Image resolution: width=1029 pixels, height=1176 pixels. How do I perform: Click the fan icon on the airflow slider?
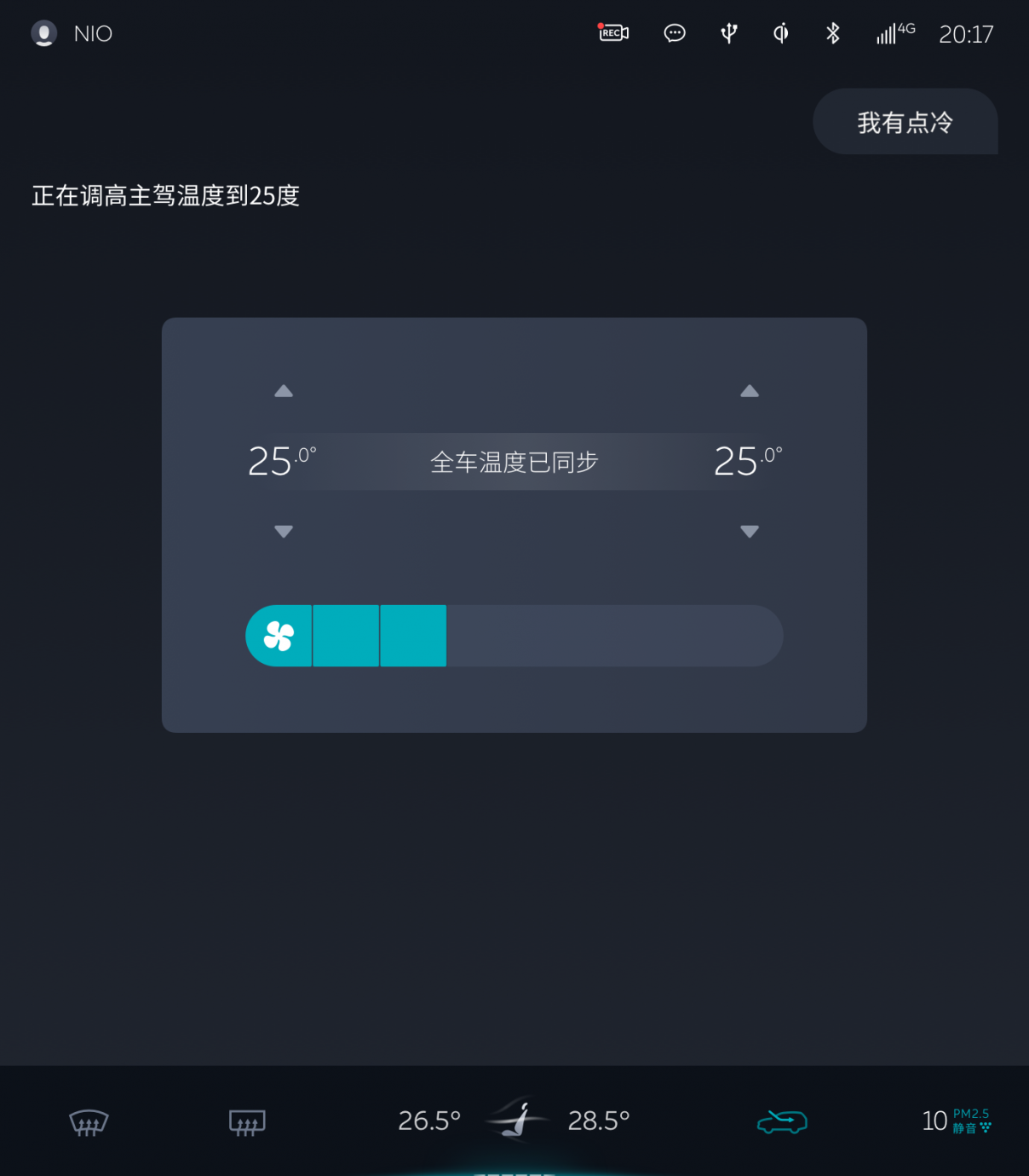click(x=279, y=635)
